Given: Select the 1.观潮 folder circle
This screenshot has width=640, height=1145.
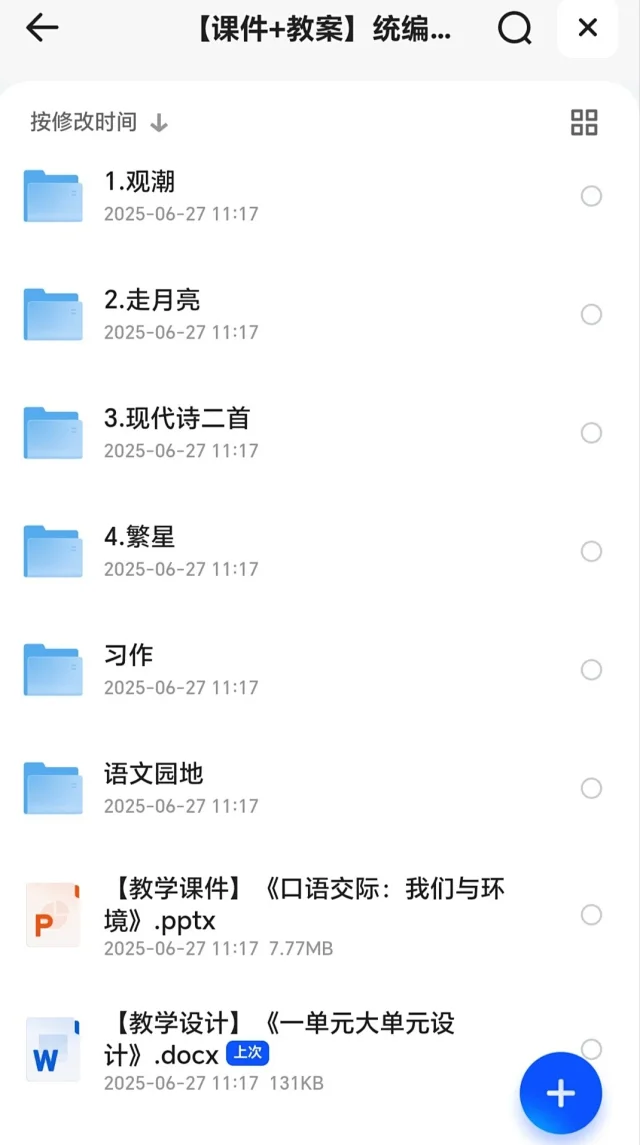Looking at the screenshot, I should [591, 196].
